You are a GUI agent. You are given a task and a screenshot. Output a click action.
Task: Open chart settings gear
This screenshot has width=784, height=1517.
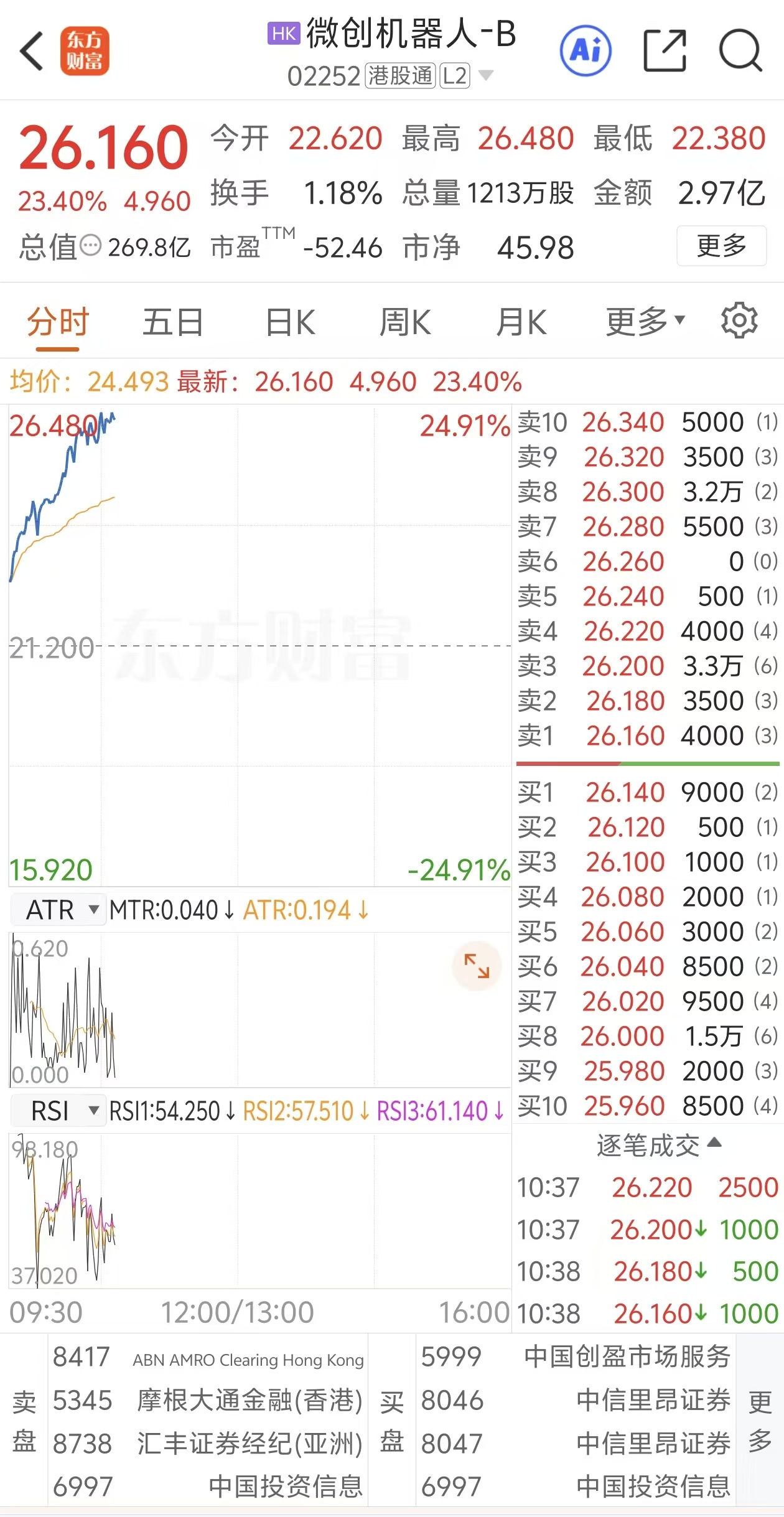pyautogui.click(x=739, y=321)
